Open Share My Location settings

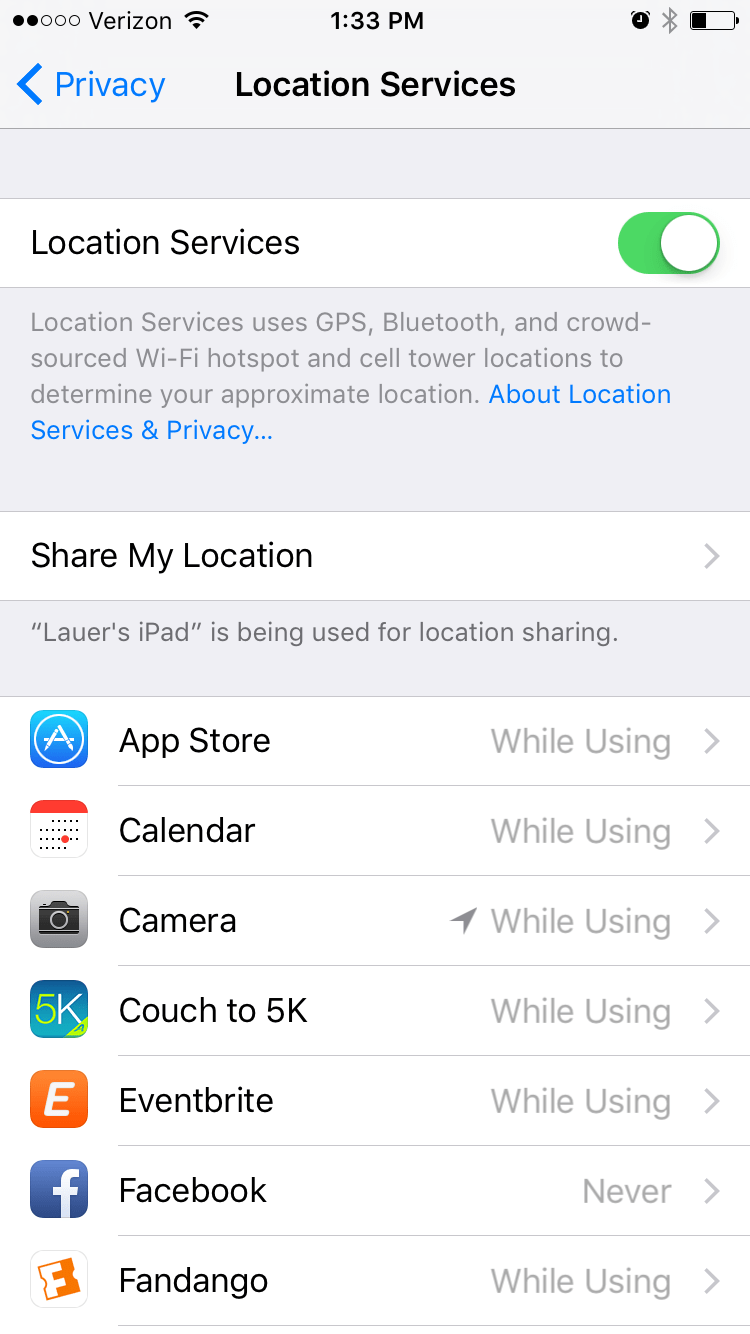coord(375,556)
